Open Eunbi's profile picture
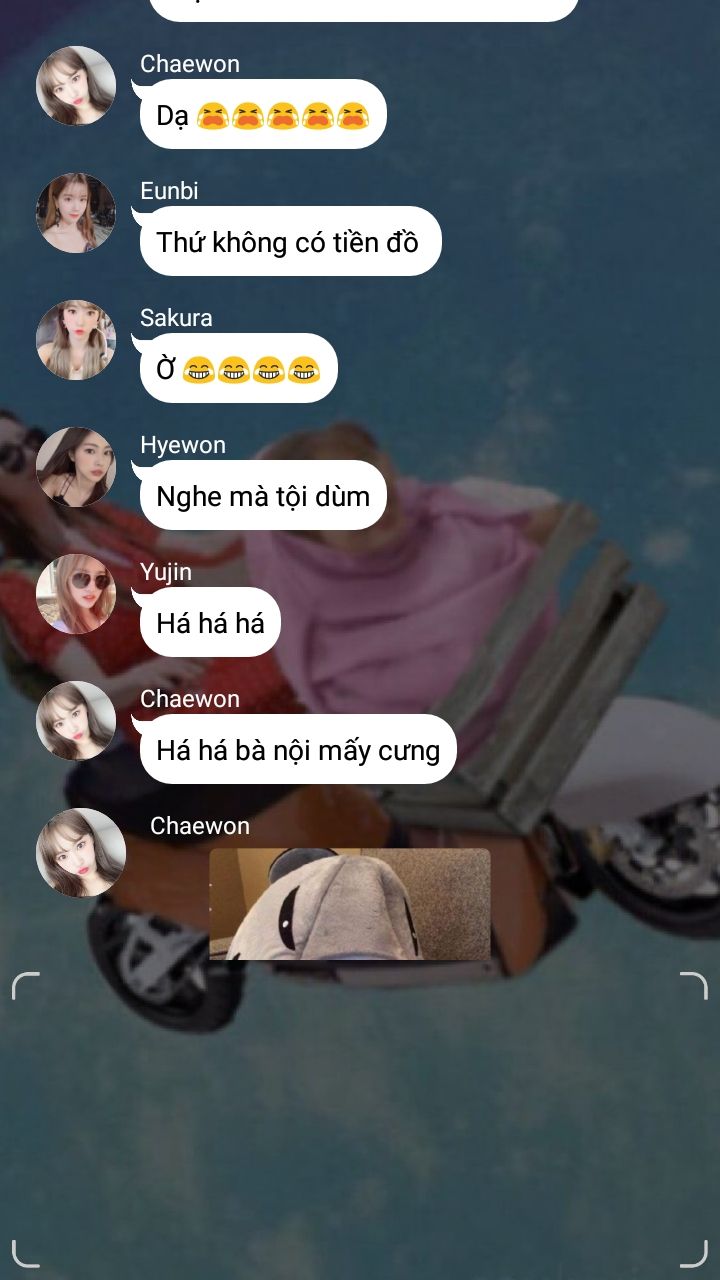The height and width of the screenshot is (1280, 720). 76,213
